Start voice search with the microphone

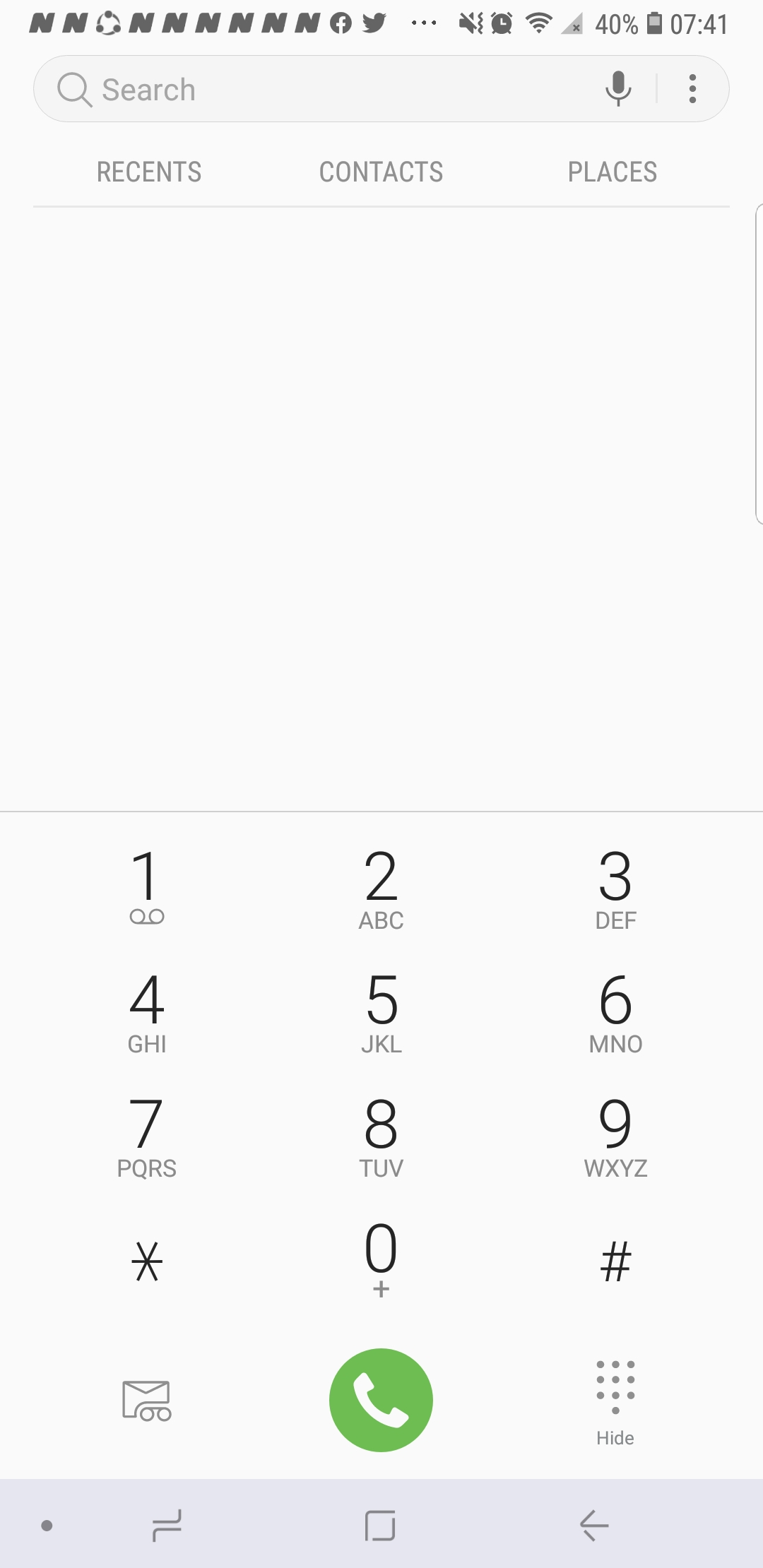[618, 89]
